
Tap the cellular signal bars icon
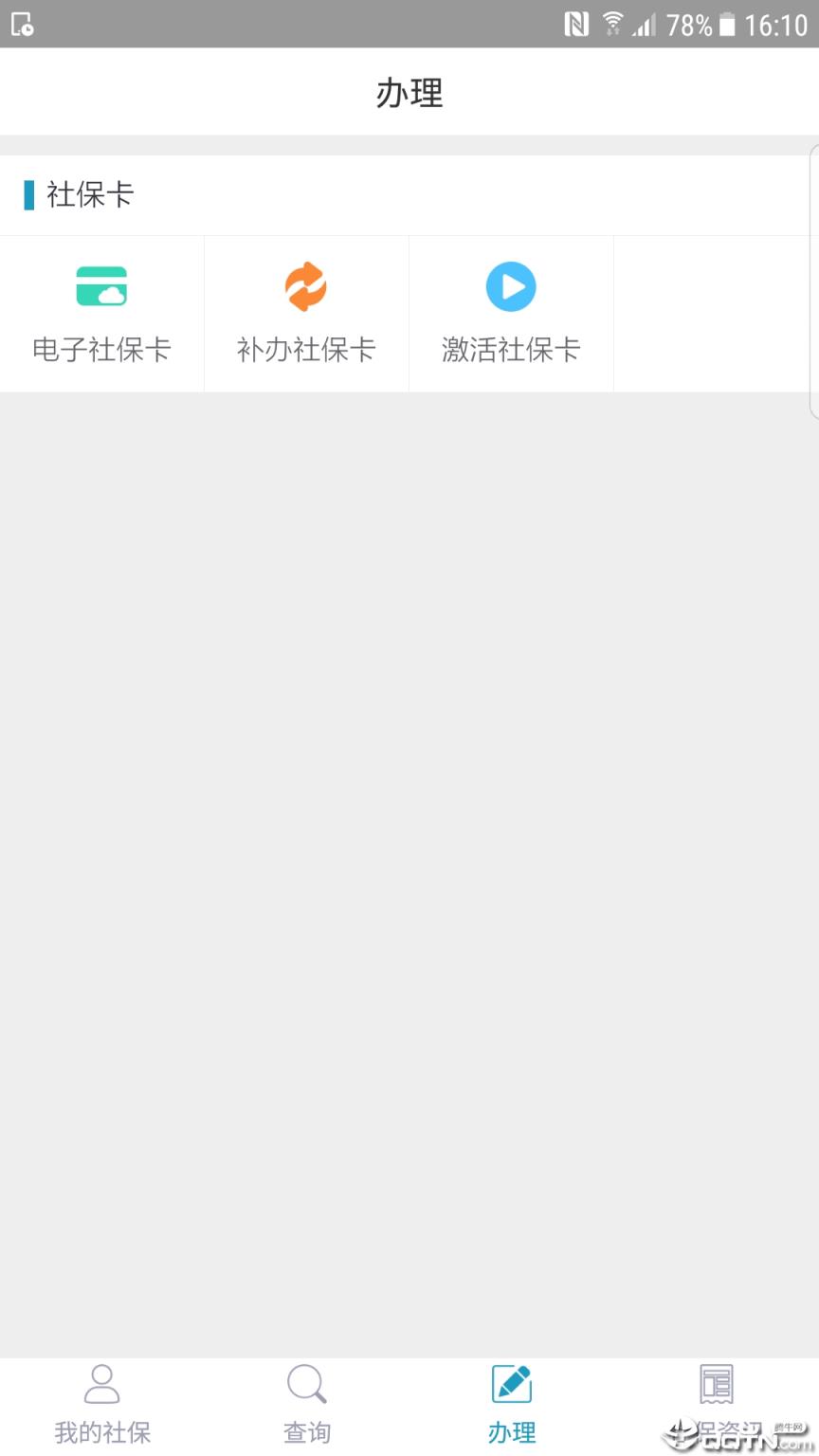[646, 24]
